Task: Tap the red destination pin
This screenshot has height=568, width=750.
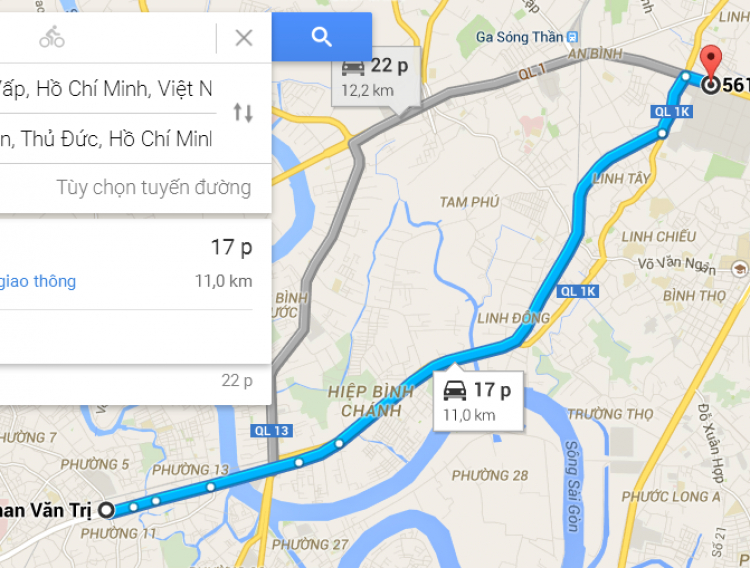Action: click(710, 62)
